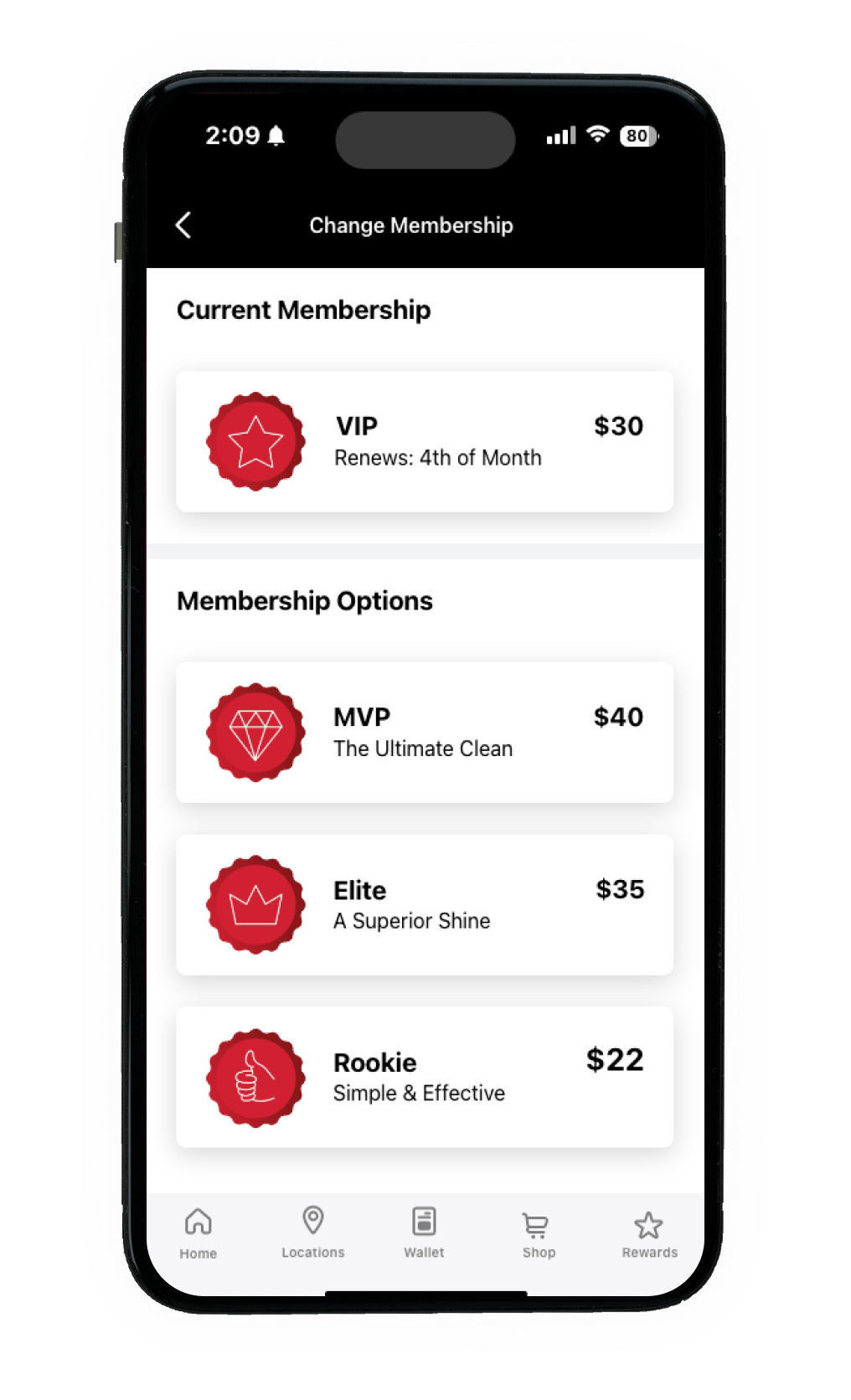Switch to the Home tab
Screen dimensions: 851x1400
(199, 1233)
